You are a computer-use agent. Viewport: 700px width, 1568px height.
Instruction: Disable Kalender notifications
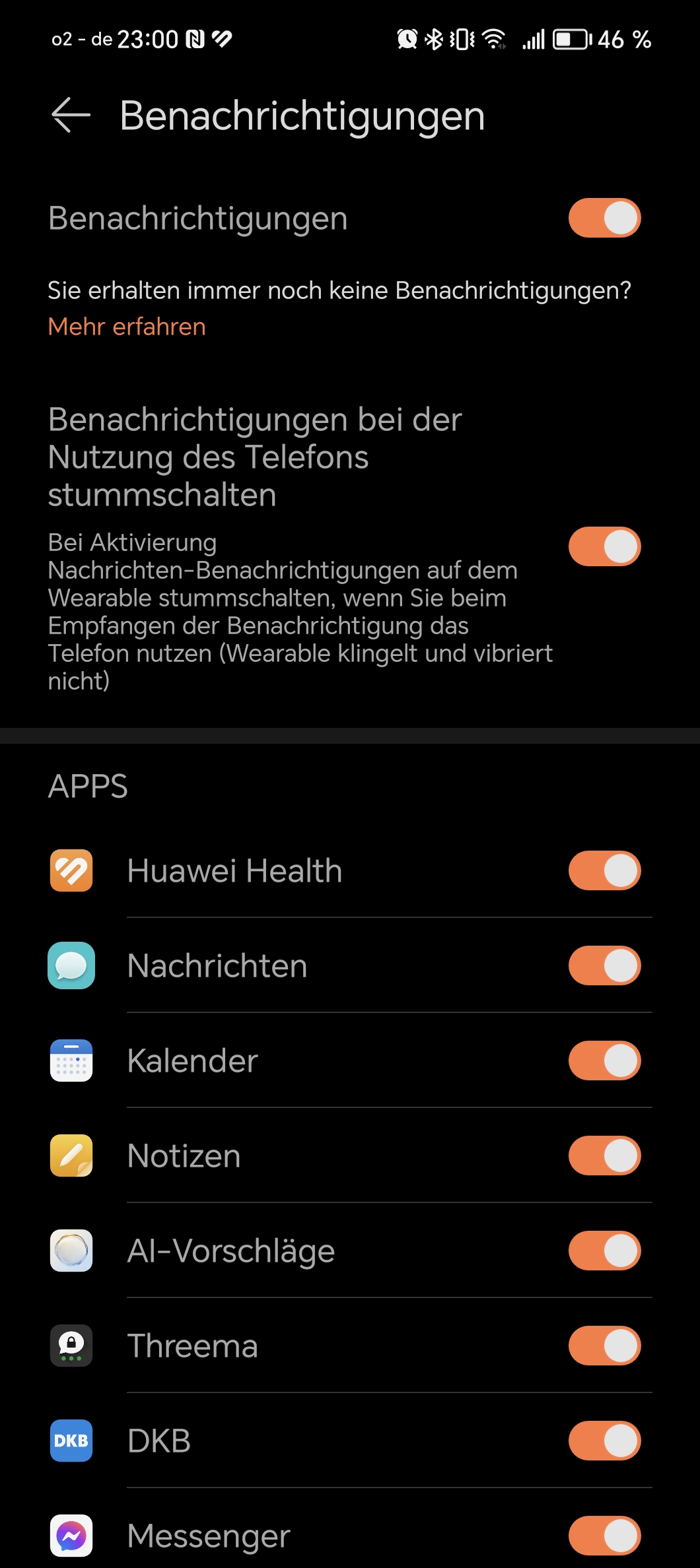pos(604,1061)
